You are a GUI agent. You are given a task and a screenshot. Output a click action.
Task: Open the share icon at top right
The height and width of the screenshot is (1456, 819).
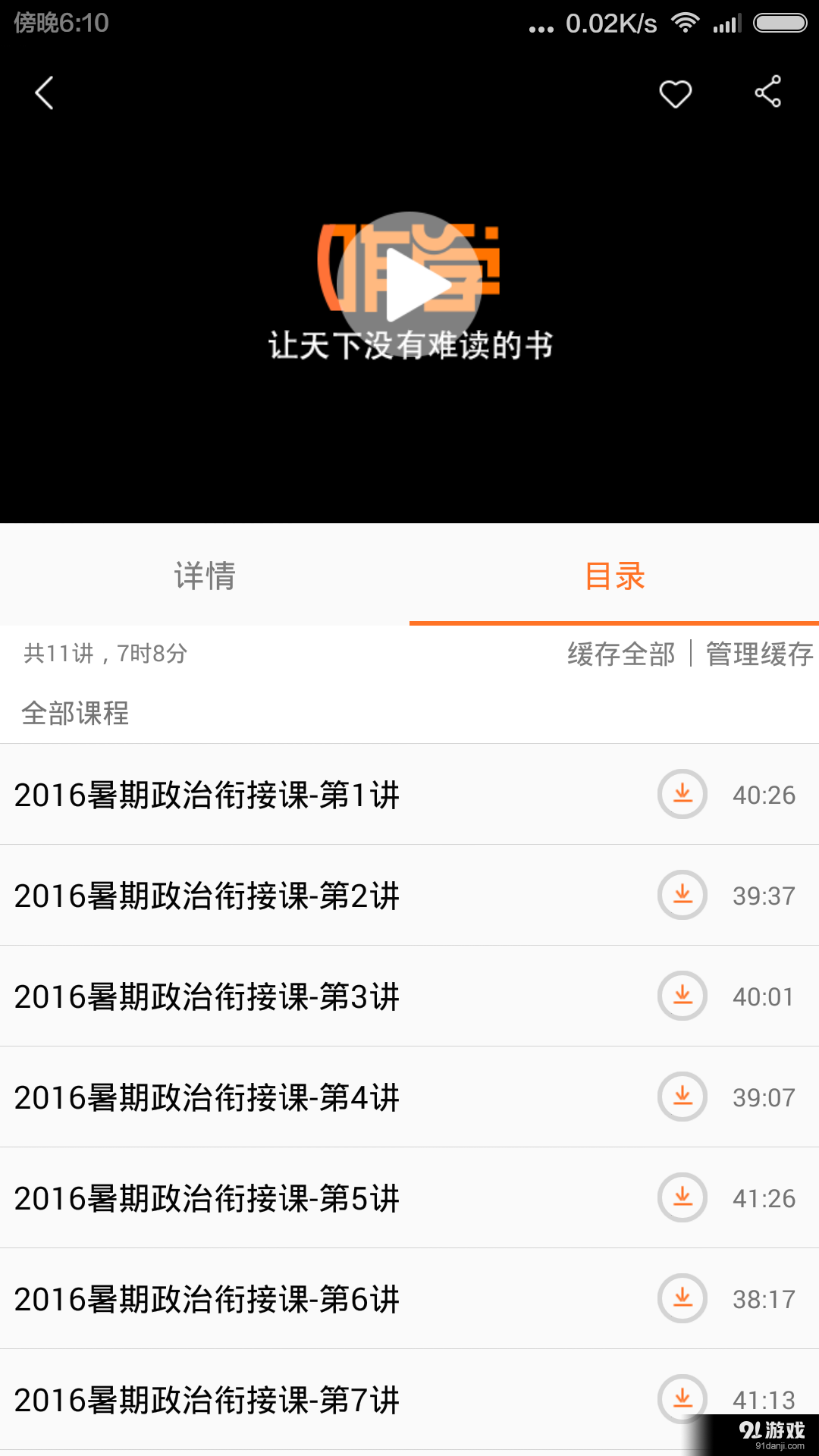click(767, 92)
